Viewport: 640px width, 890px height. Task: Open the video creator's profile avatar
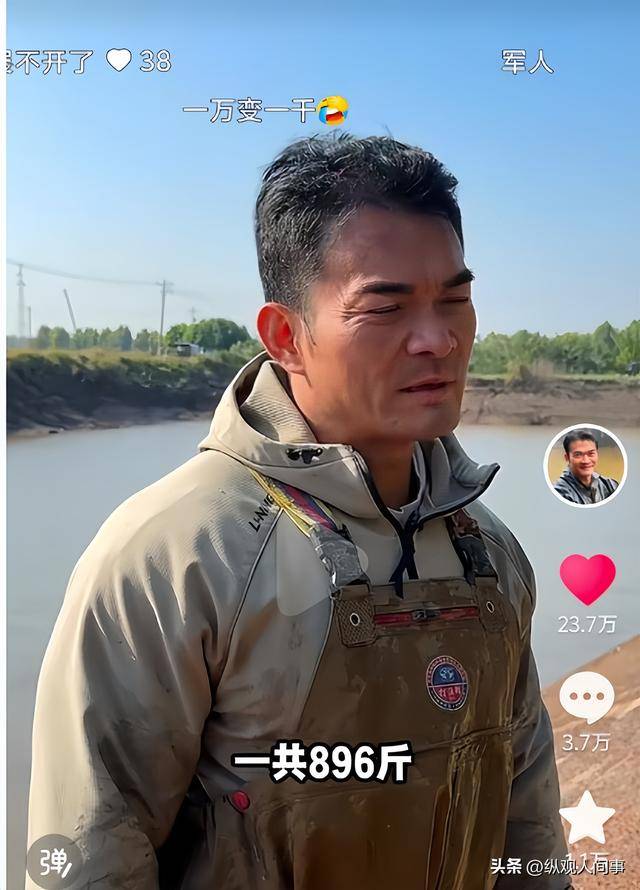[x=585, y=465]
